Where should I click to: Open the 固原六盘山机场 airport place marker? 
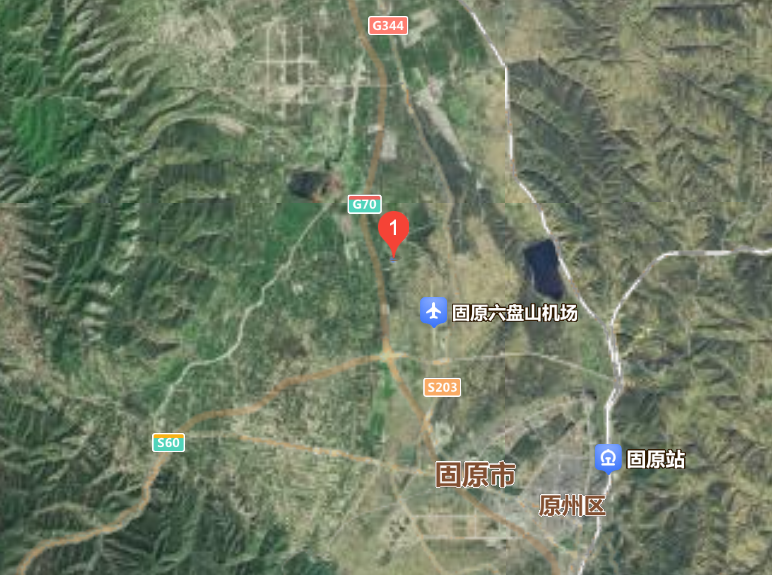[432, 312]
